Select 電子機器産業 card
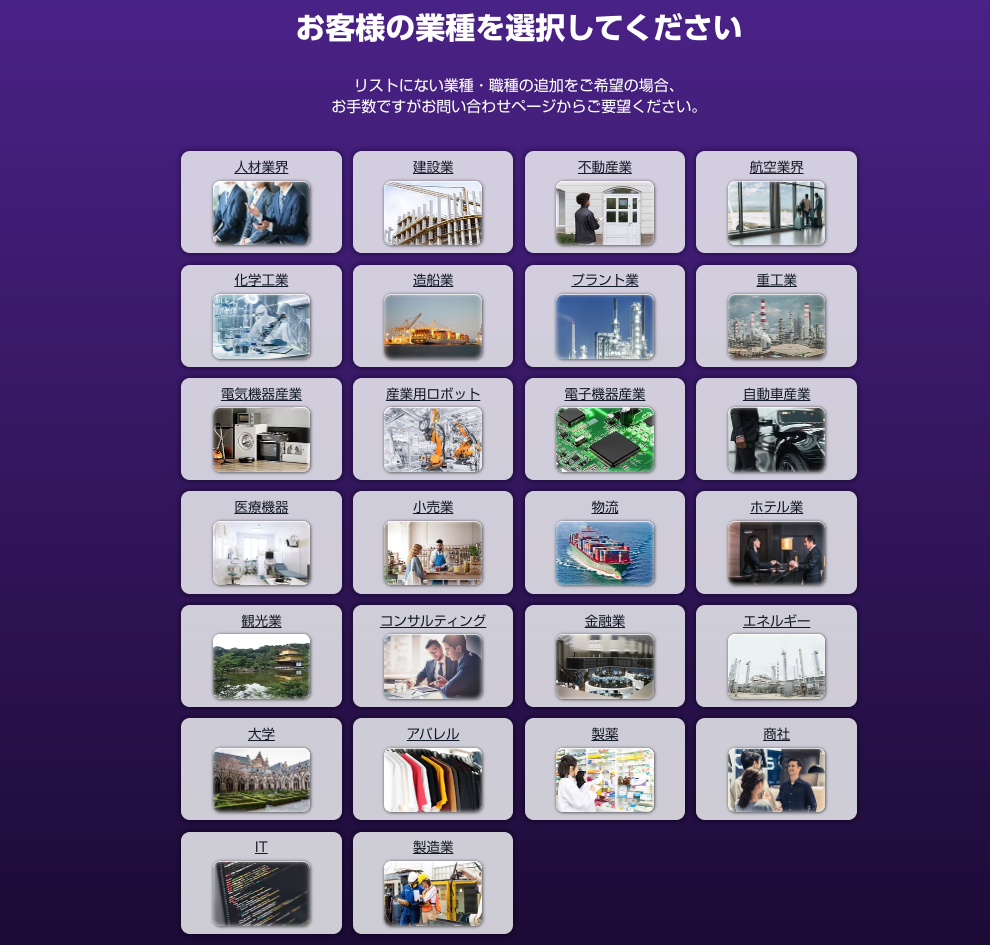This screenshot has width=990, height=945. tap(605, 429)
